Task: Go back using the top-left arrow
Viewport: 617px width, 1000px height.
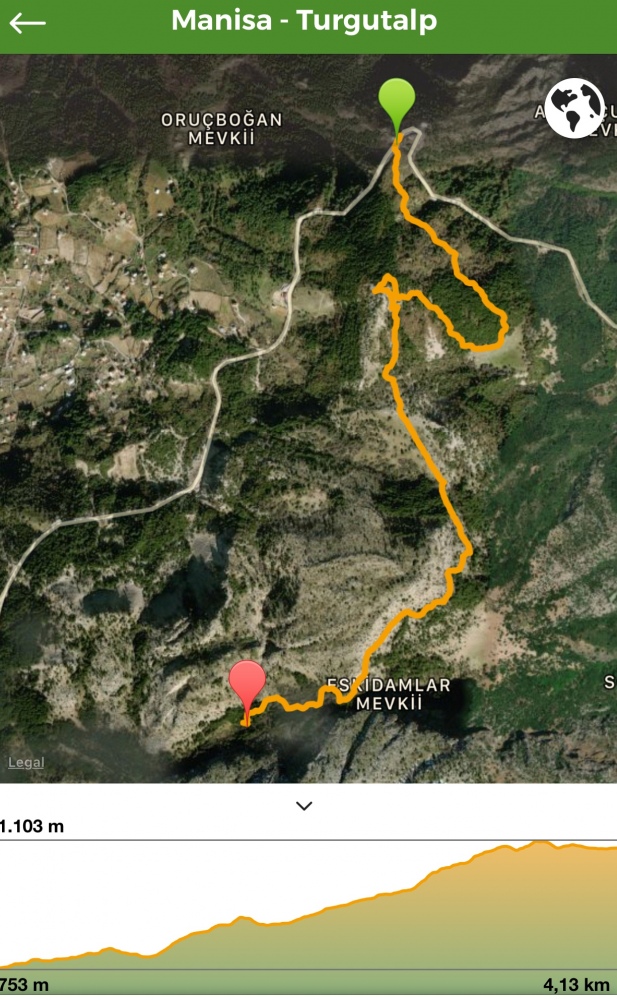Action: pos(27,23)
